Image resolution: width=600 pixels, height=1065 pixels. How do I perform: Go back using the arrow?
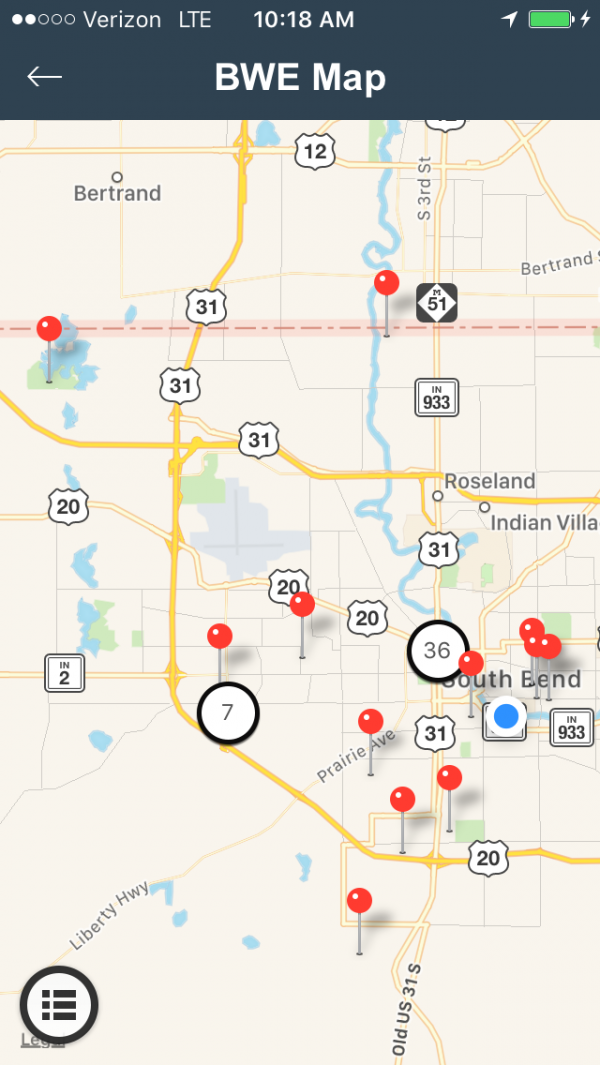click(45, 77)
